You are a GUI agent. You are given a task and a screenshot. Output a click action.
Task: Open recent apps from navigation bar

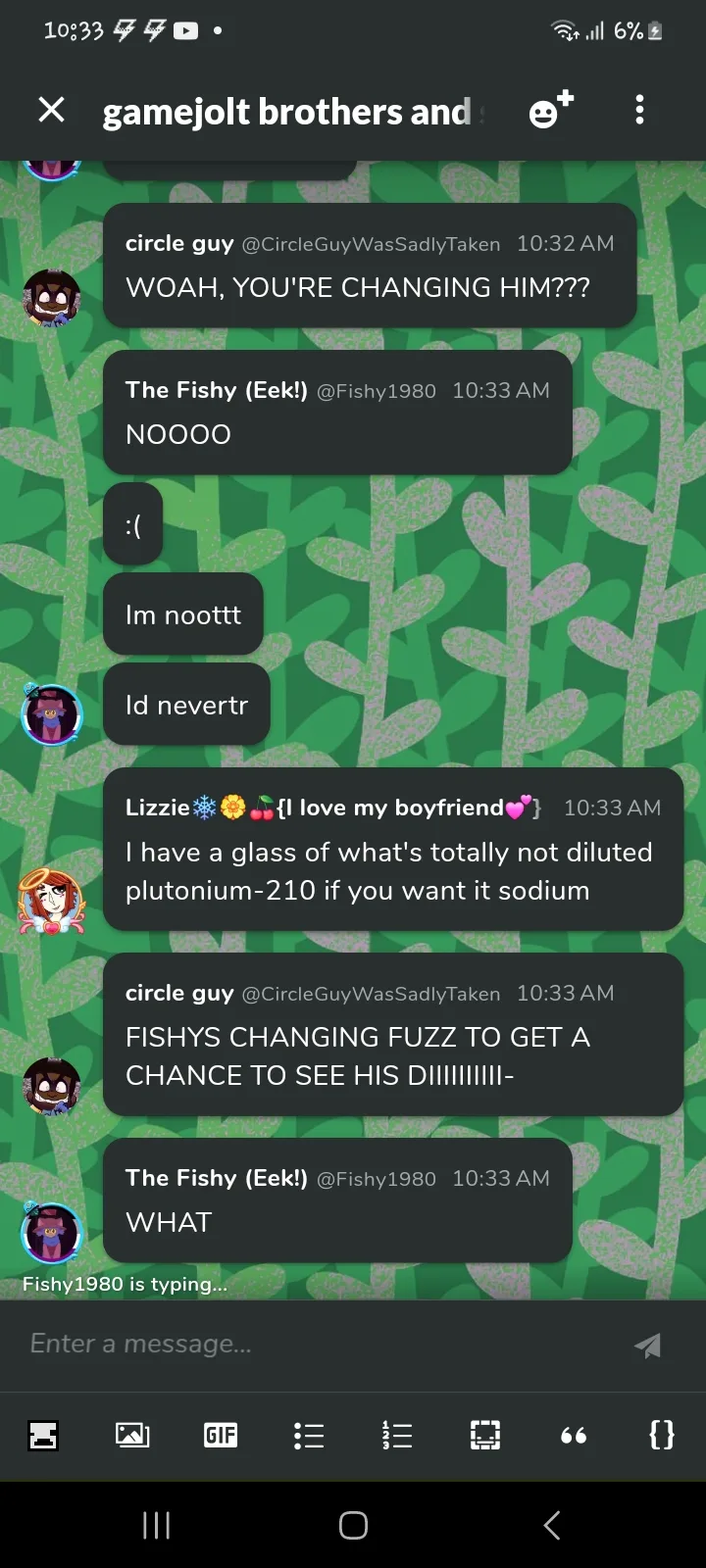[156, 1525]
